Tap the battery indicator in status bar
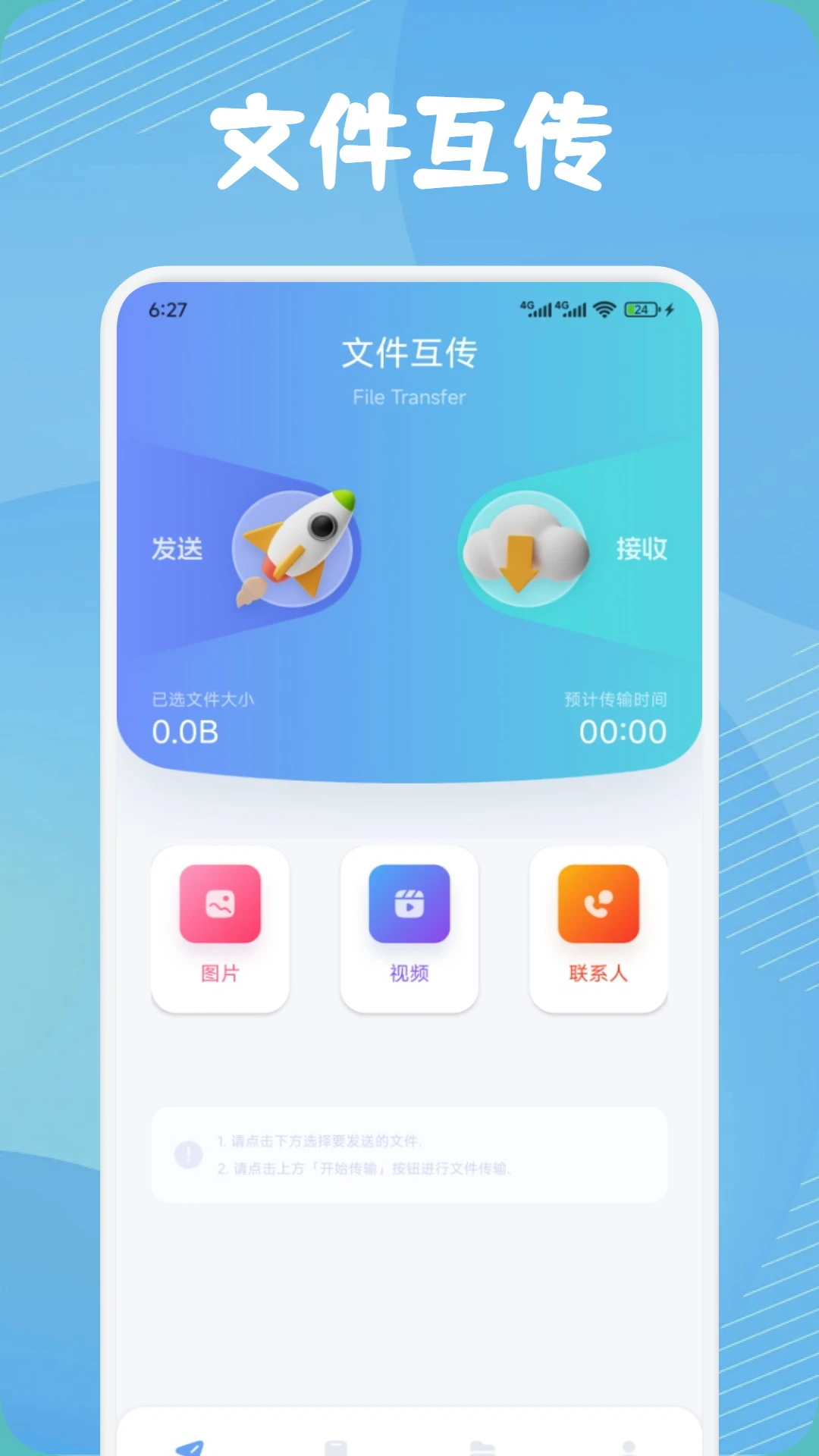Viewport: 819px width, 1456px height. tap(639, 309)
